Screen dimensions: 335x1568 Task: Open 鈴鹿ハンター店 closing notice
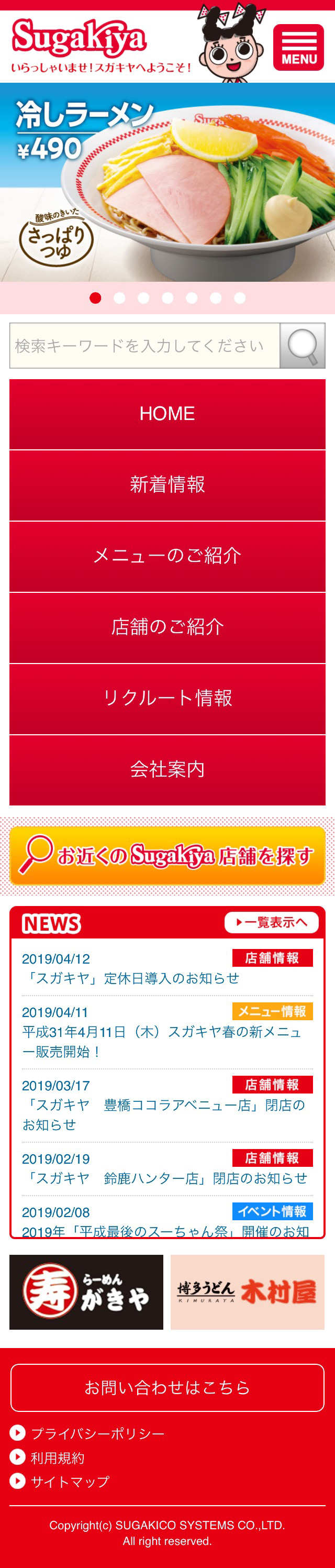point(164,1178)
